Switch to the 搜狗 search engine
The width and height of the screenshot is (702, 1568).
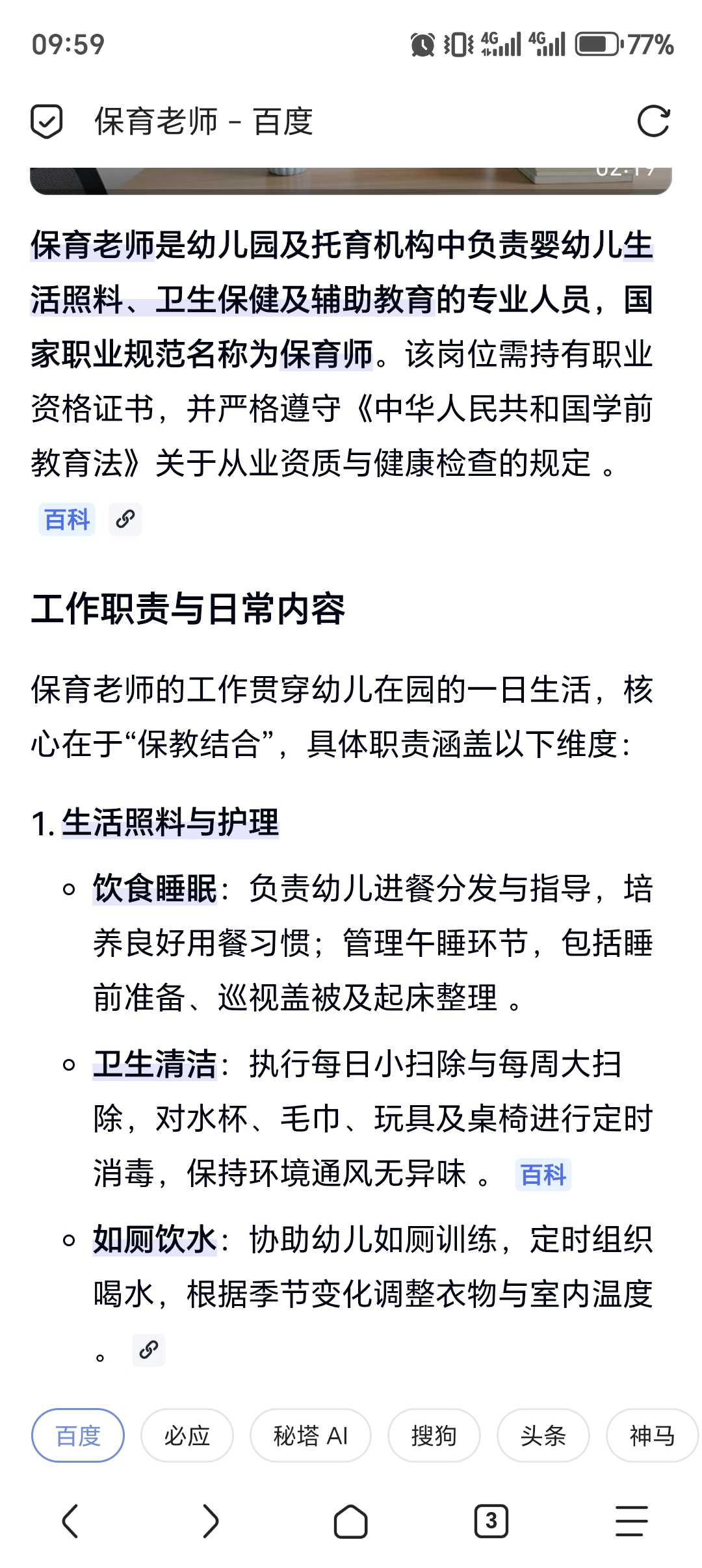pos(434,1436)
